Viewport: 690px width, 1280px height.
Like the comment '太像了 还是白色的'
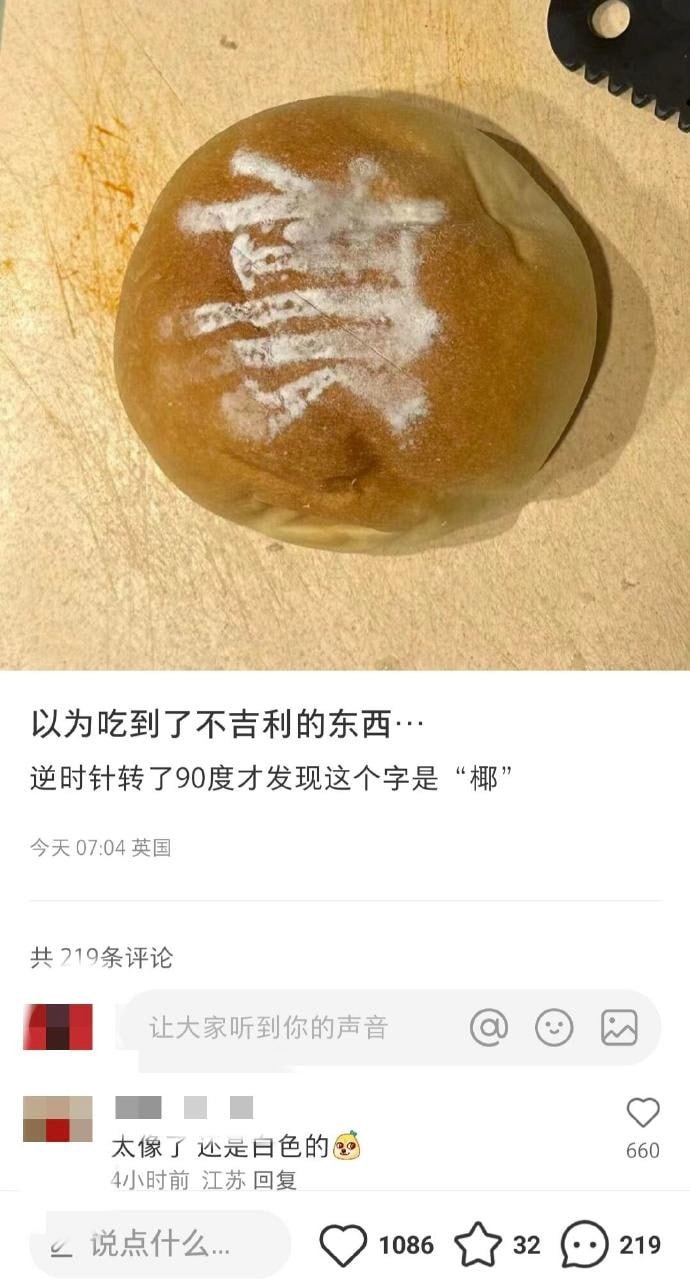point(642,1114)
